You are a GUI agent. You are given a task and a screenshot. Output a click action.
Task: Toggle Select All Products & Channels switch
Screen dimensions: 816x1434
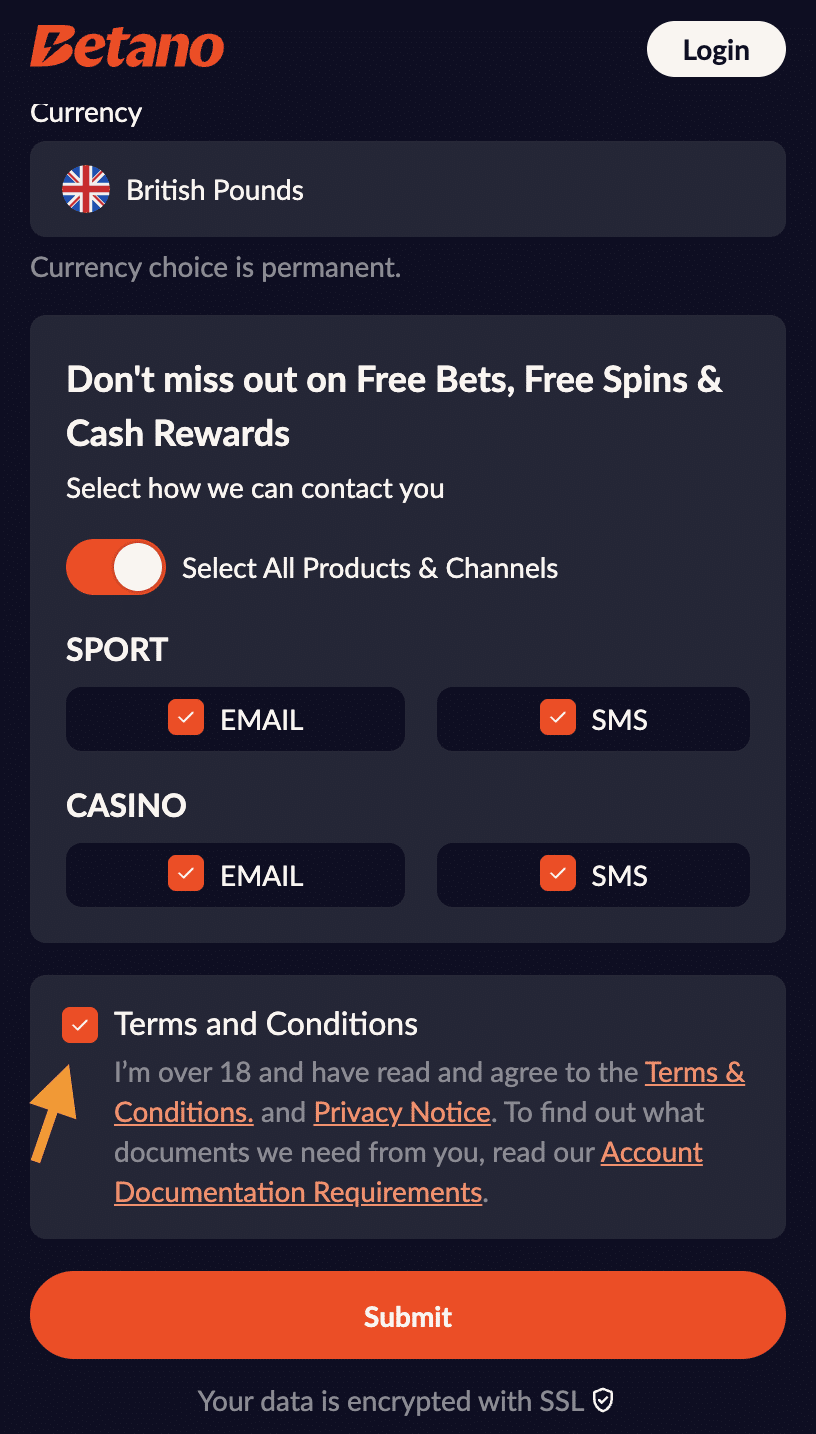tap(116, 568)
